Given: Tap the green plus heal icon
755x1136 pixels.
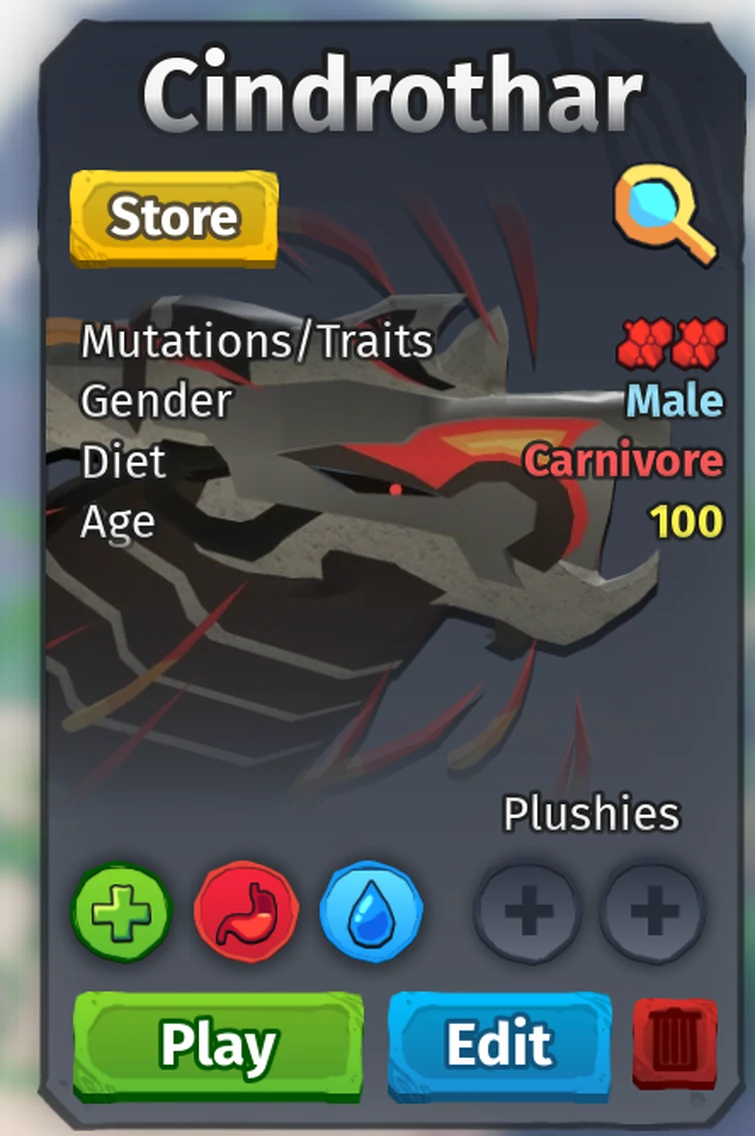Looking at the screenshot, I should 121,912.
